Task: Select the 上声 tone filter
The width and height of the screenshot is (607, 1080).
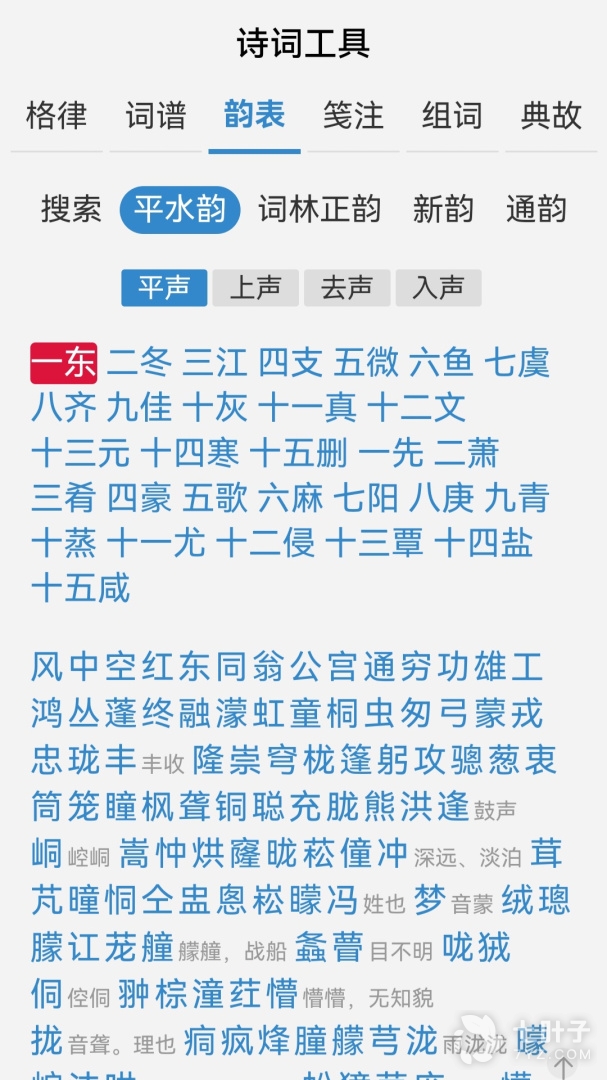Action: click(x=255, y=288)
